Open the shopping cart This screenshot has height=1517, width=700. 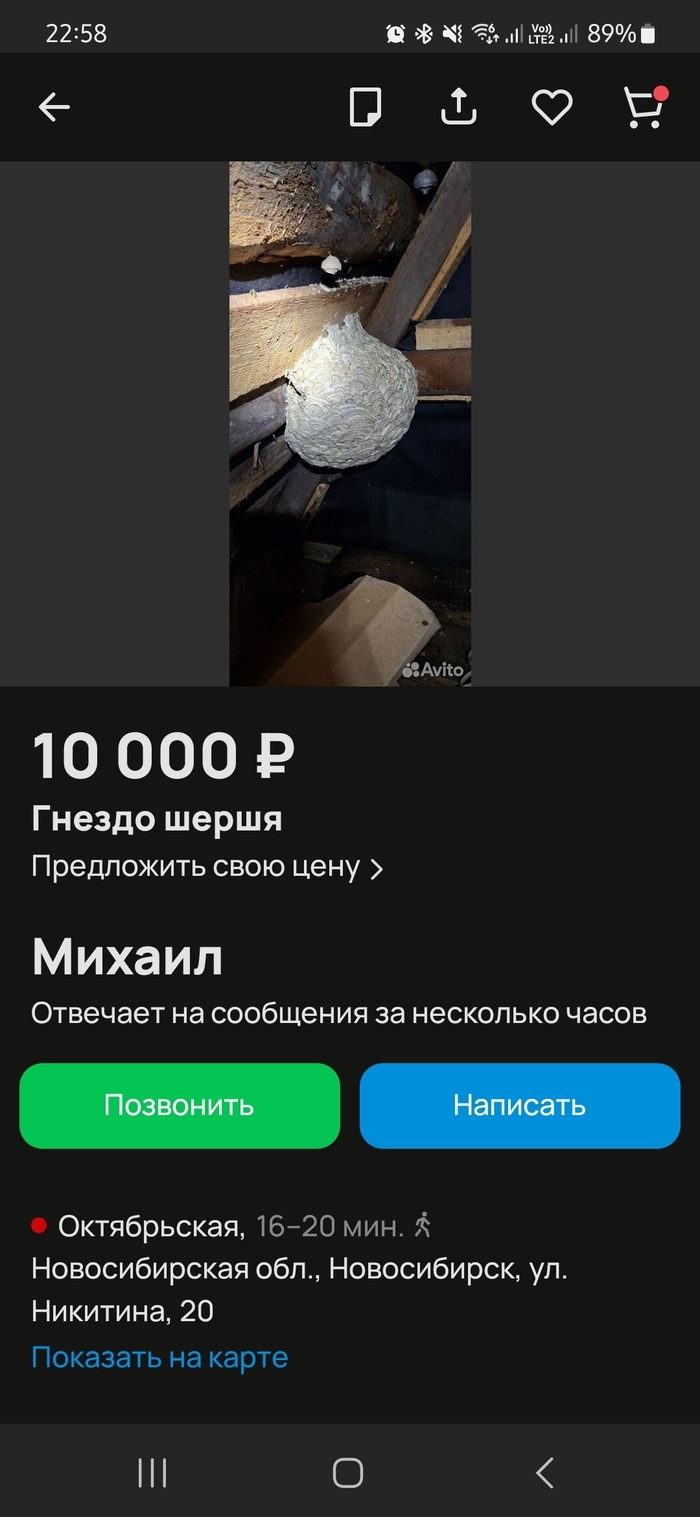coord(645,107)
